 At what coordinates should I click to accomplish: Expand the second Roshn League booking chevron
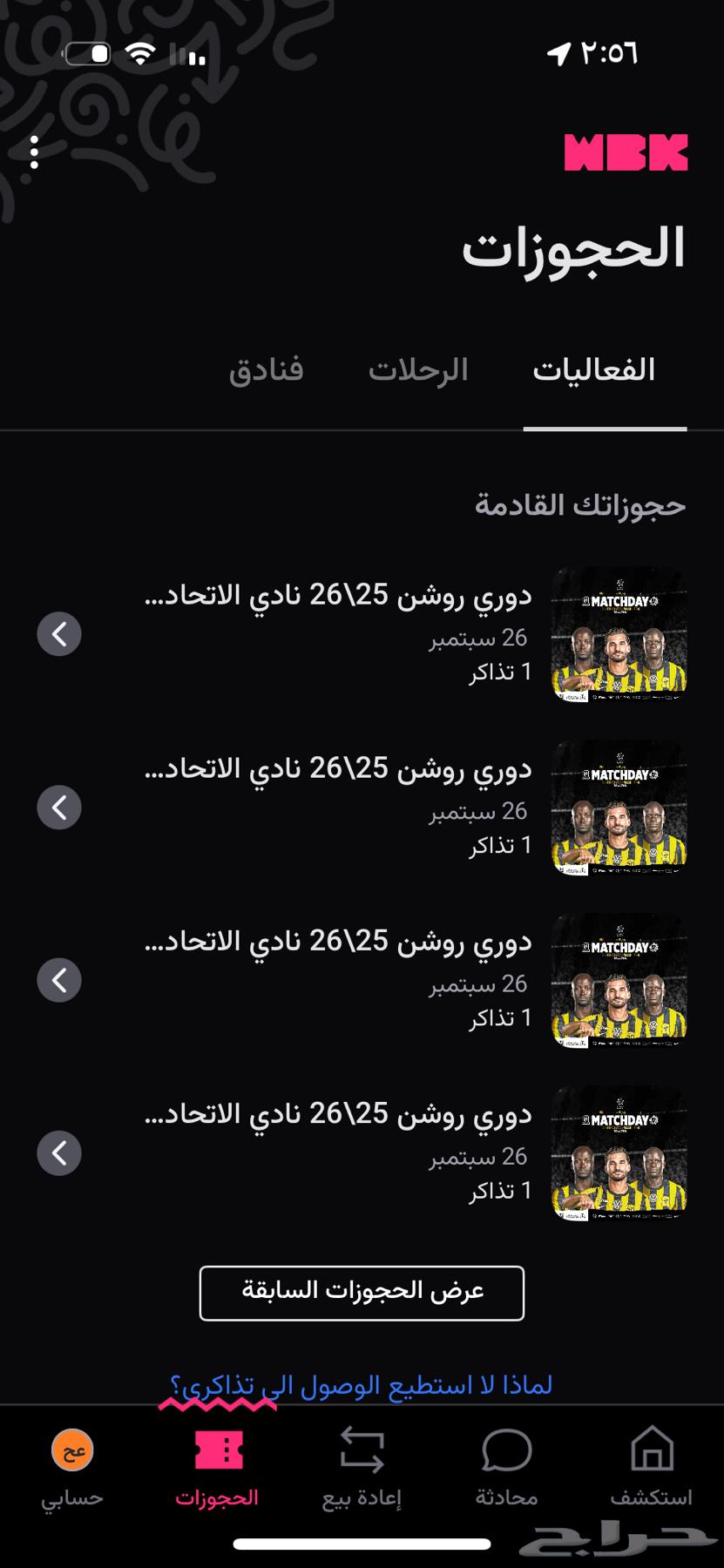59,807
